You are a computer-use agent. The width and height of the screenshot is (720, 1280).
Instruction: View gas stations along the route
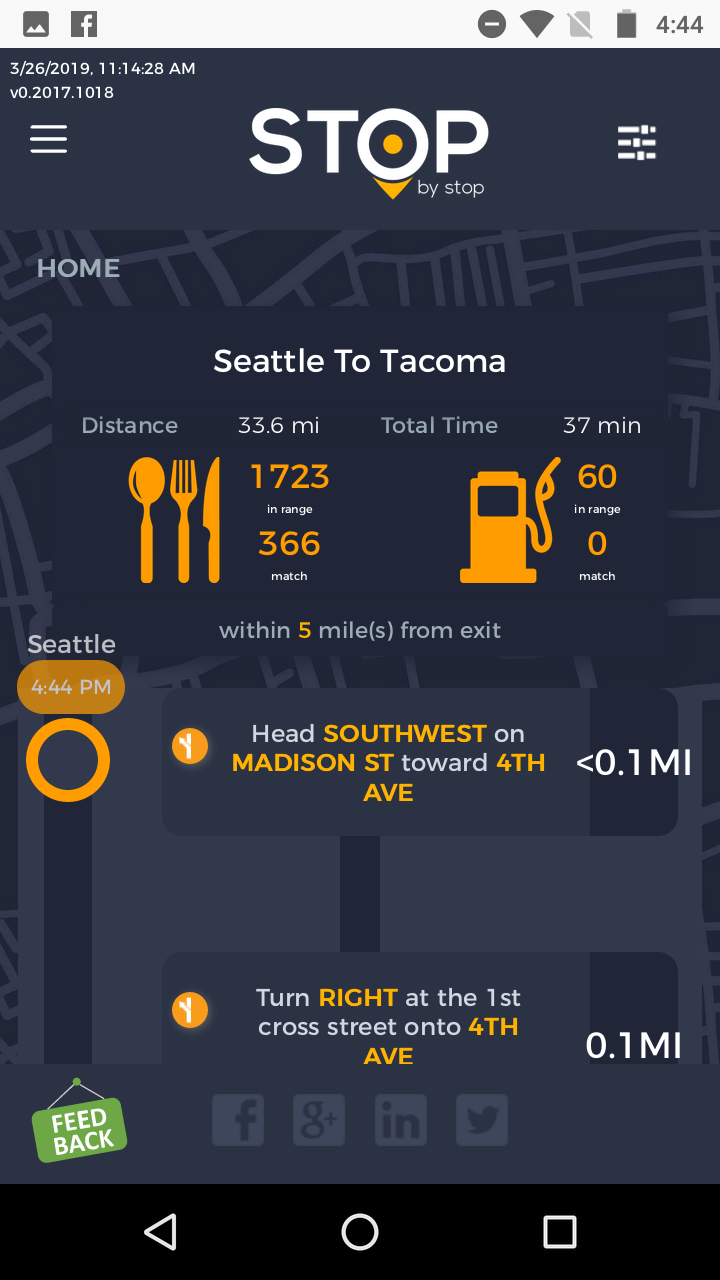point(508,520)
